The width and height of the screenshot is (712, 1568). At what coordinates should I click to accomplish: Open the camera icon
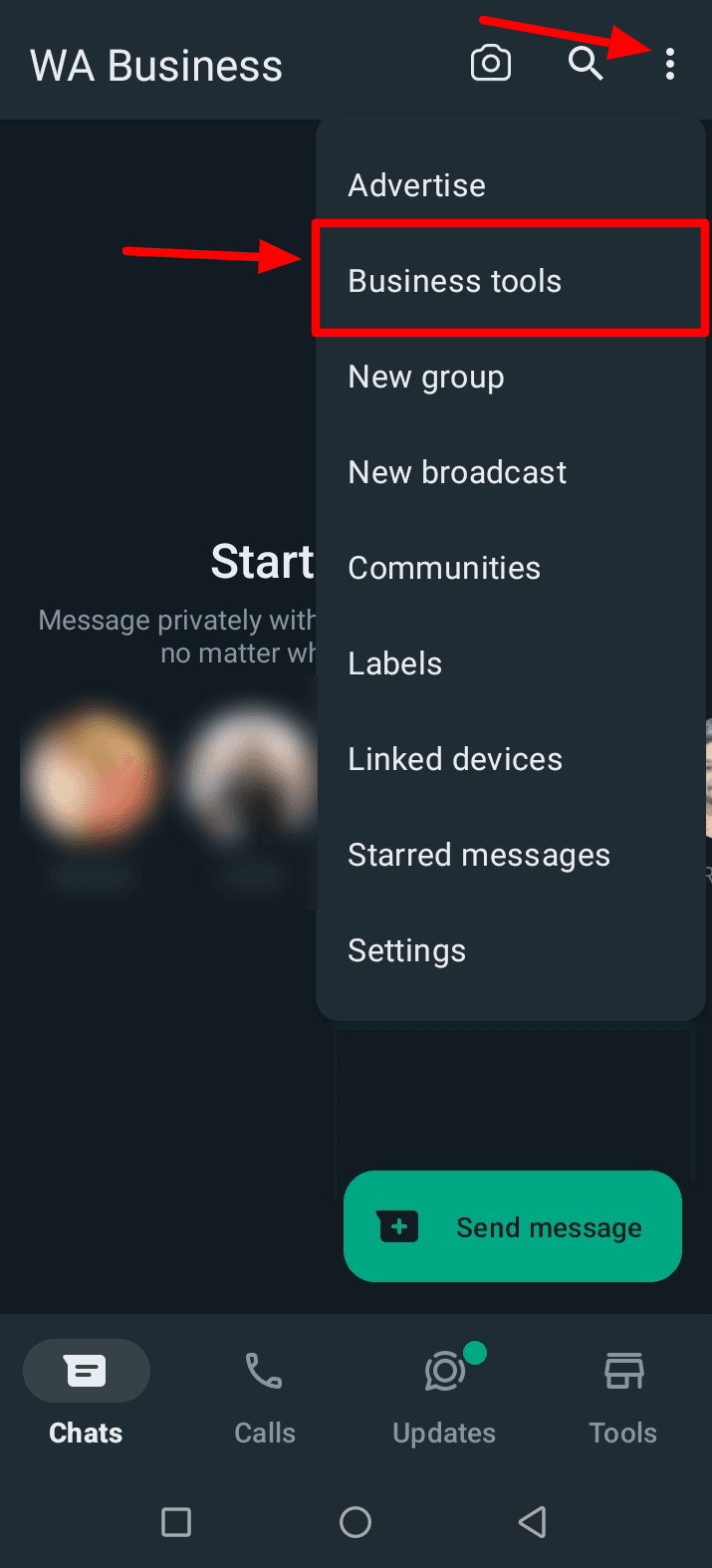490,65
